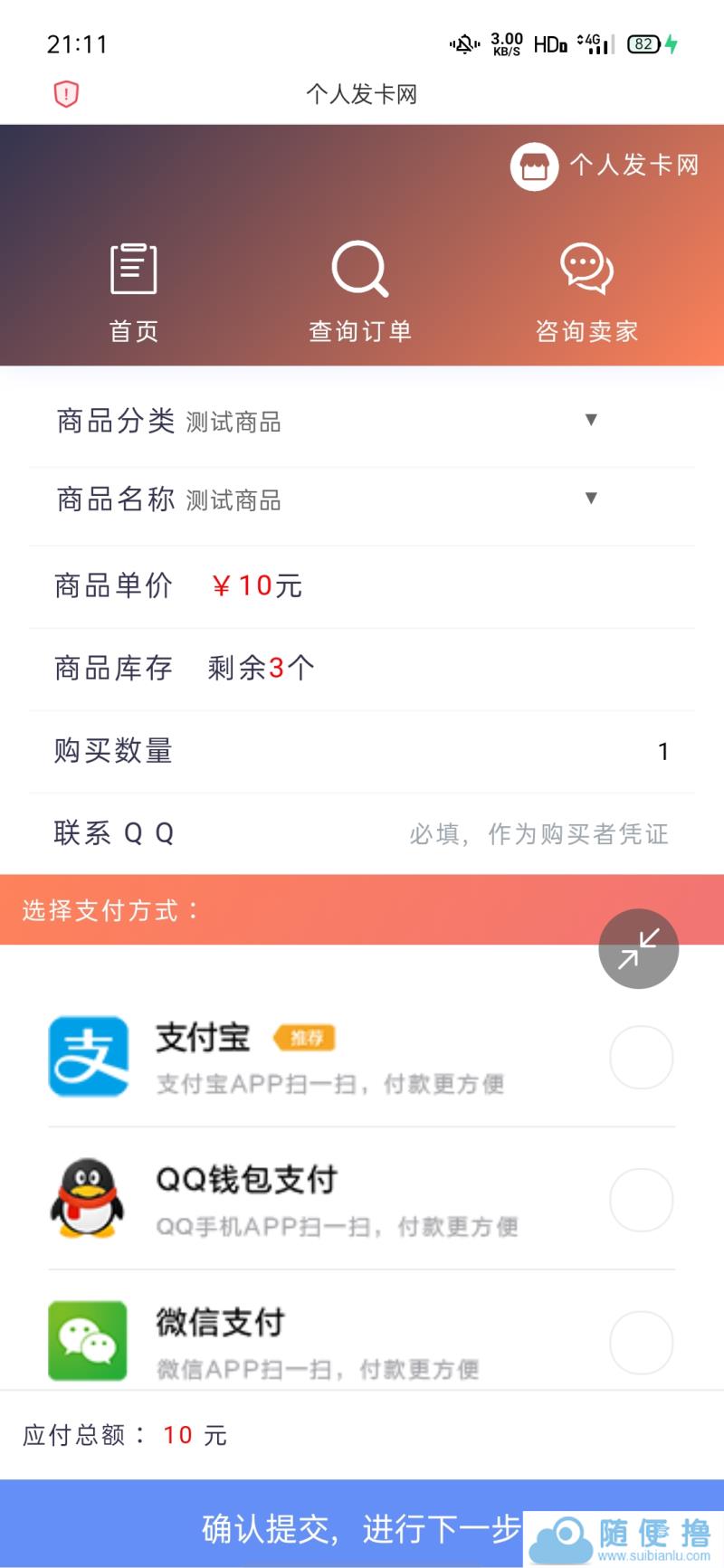Open 查询订单 order lookup
This screenshot has width=724, height=1568.
(x=360, y=291)
